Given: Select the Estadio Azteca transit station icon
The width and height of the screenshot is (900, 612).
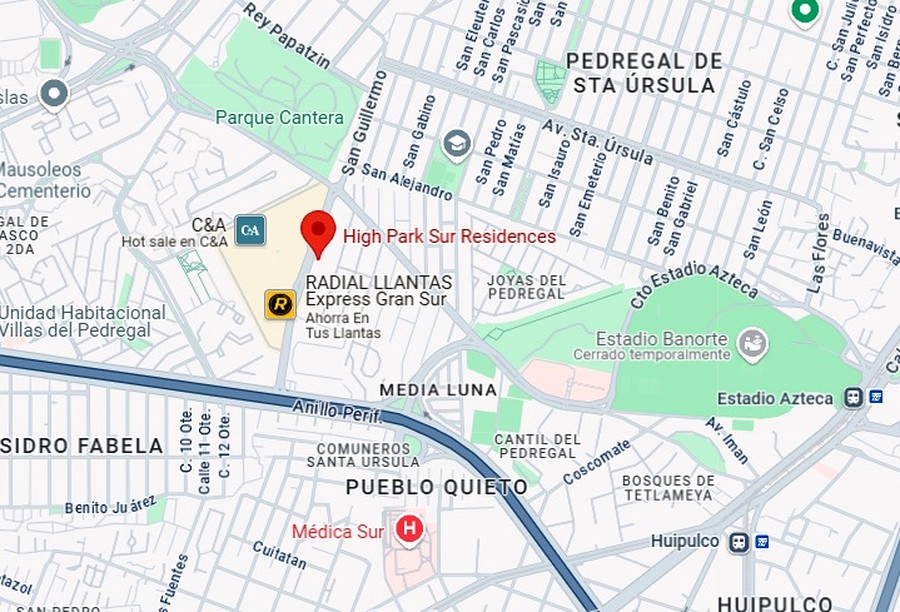Looking at the screenshot, I should coord(853,398).
